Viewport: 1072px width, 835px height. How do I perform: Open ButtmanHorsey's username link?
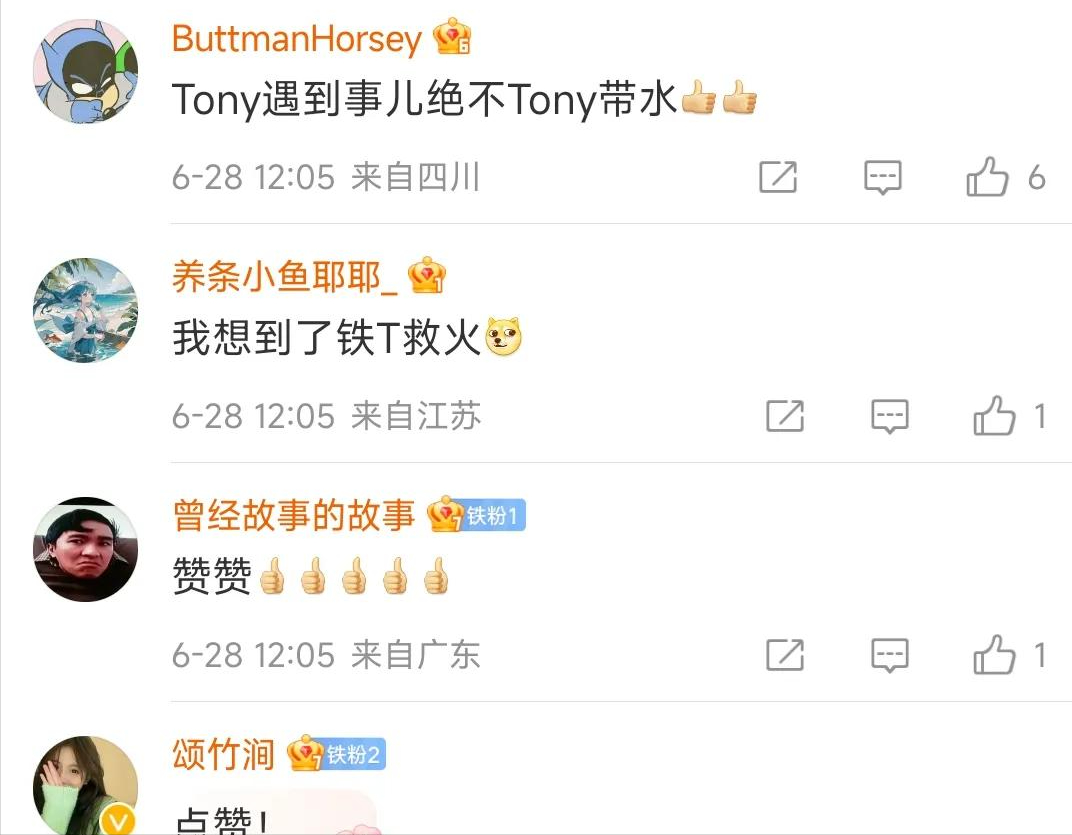pyautogui.click(x=297, y=39)
